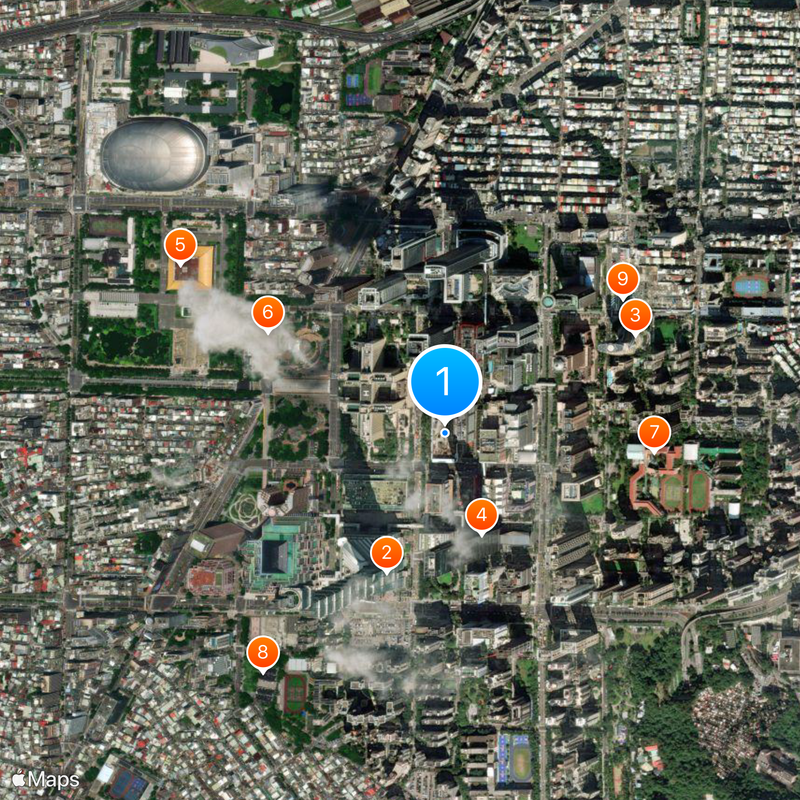The height and width of the screenshot is (800, 800).
Task: Select the orange map pin numbered 7
Action: click(654, 433)
